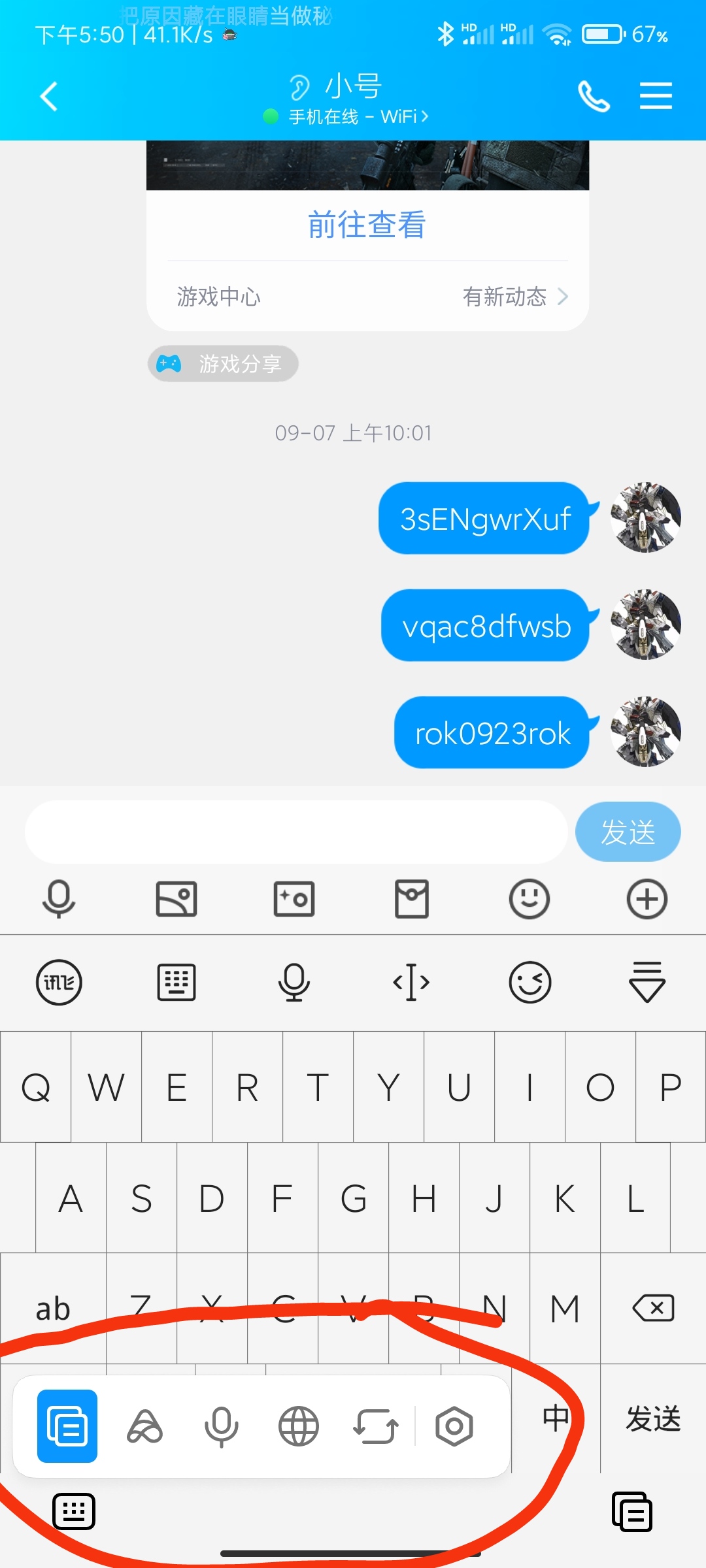The height and width of the screenshot is (1568, 706).
Task: Expand more options with plus icon
Action: point(647,899)
